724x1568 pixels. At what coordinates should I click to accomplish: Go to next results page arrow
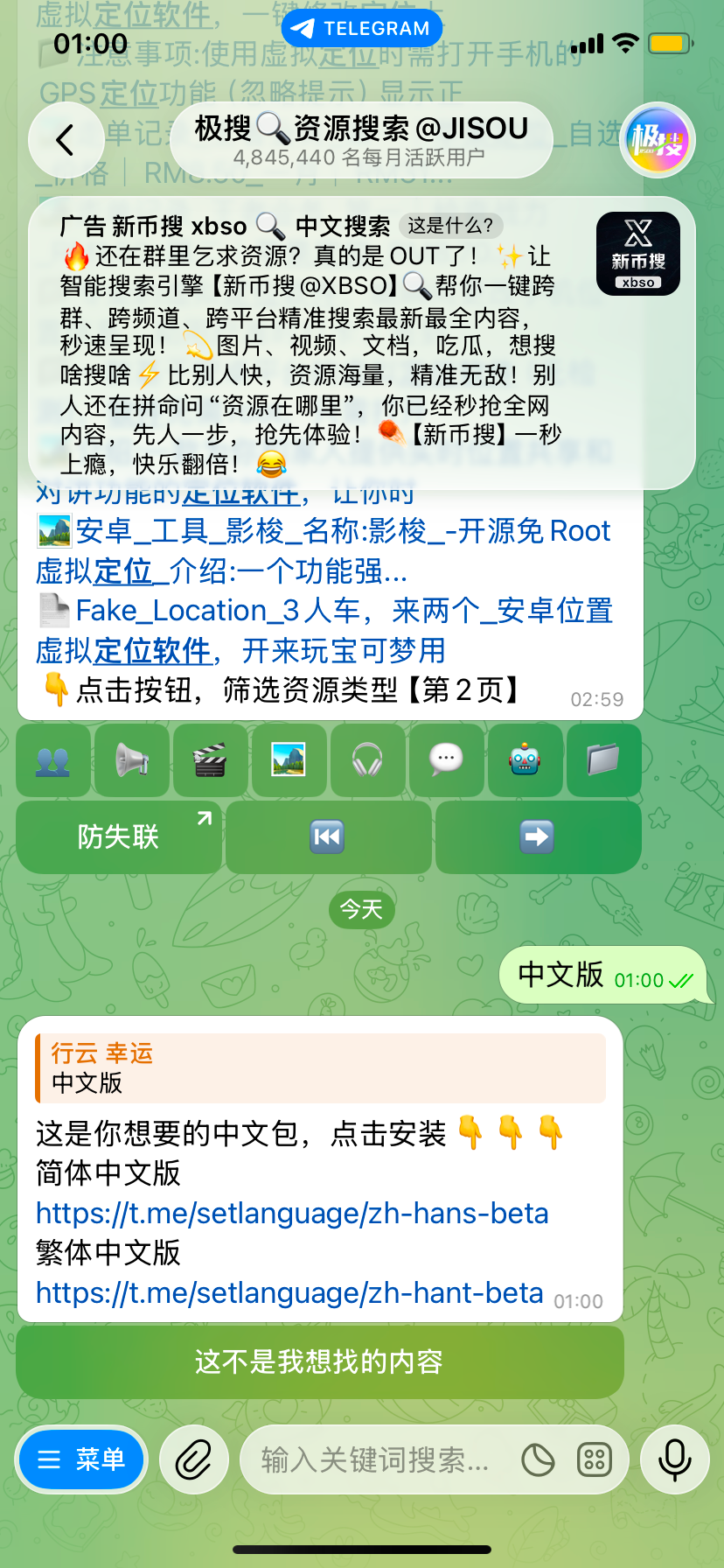pos(537,837)
